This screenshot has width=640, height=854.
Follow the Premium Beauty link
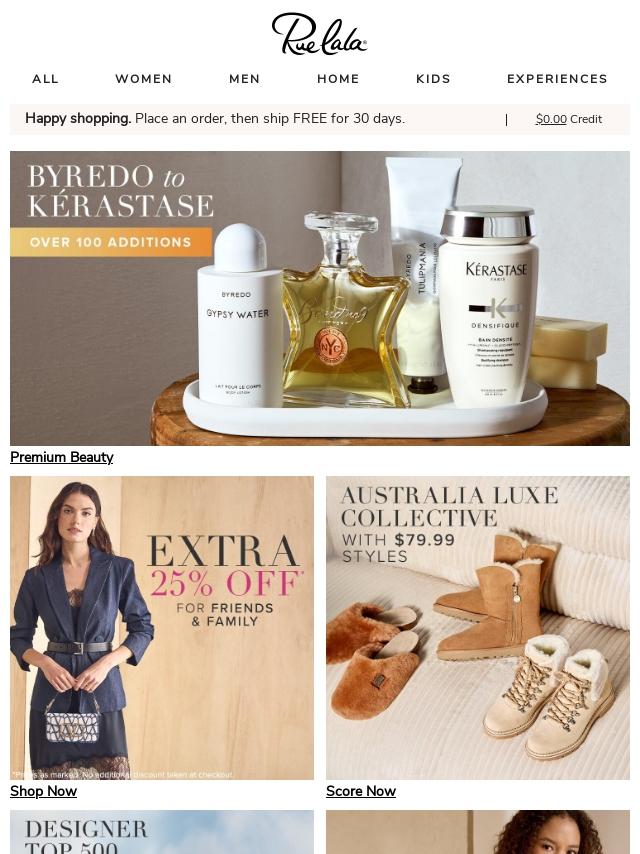62,457
